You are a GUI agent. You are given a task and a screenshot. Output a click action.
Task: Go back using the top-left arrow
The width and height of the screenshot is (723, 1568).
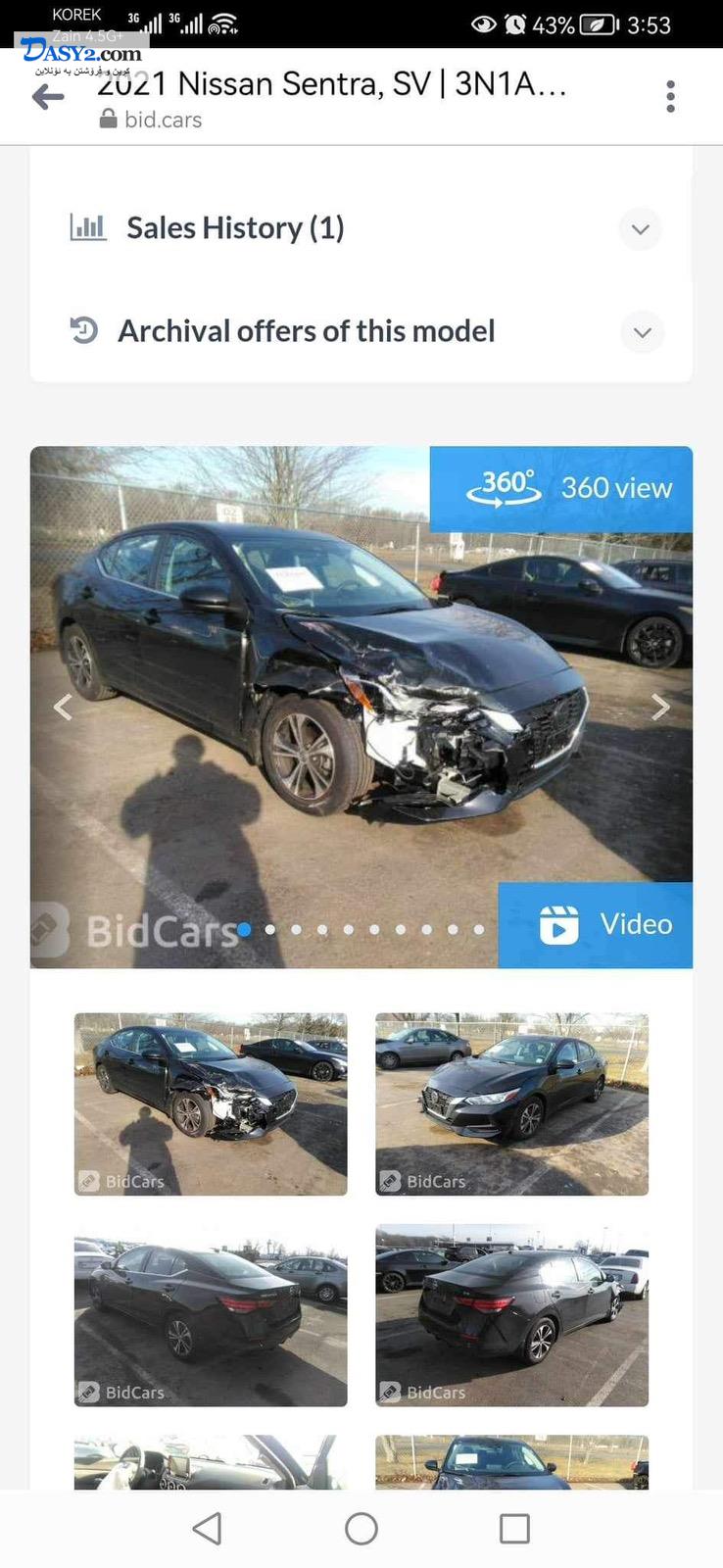tap(48, 97)
